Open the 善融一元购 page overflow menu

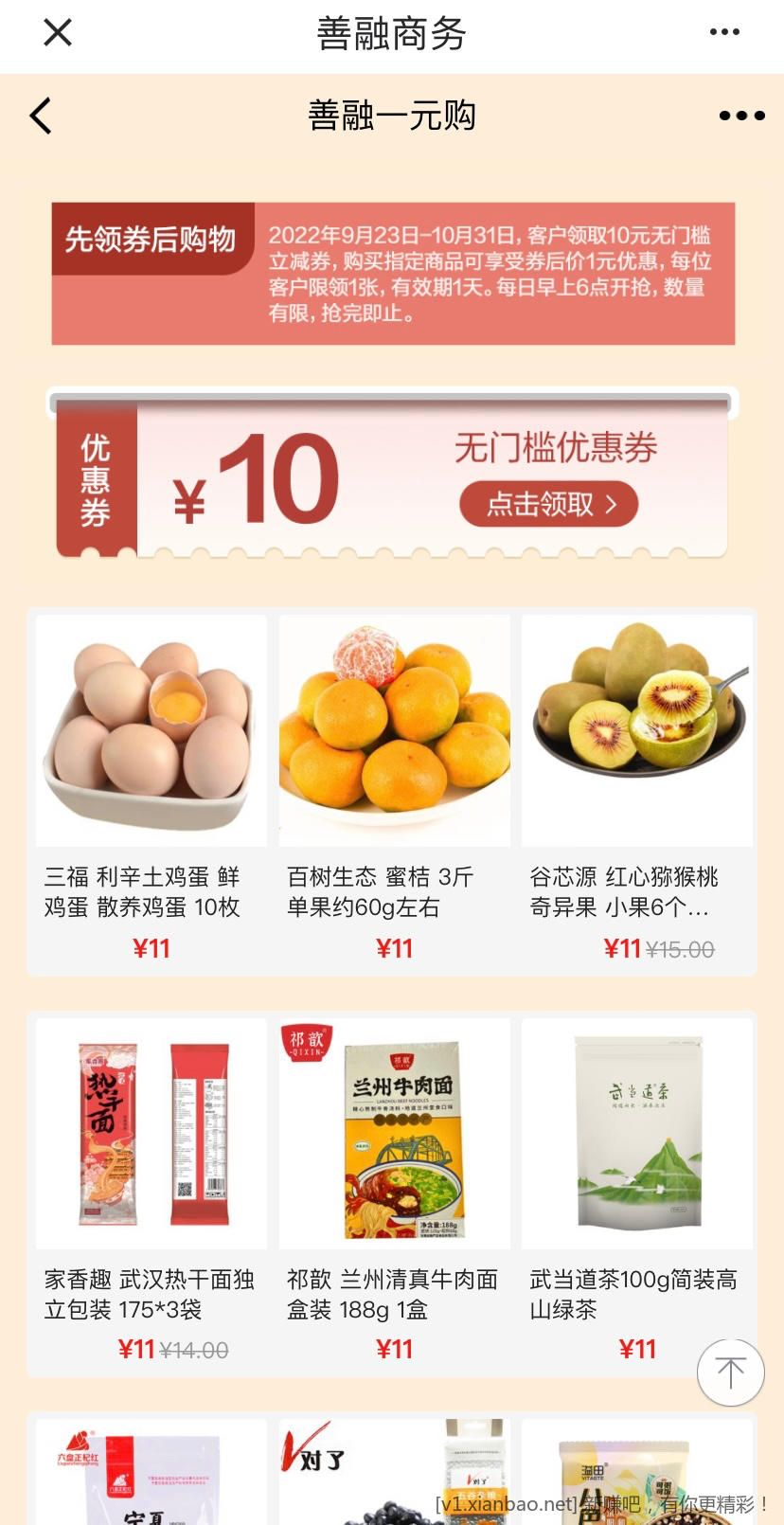pyautogui.click(x=741, y=116)
